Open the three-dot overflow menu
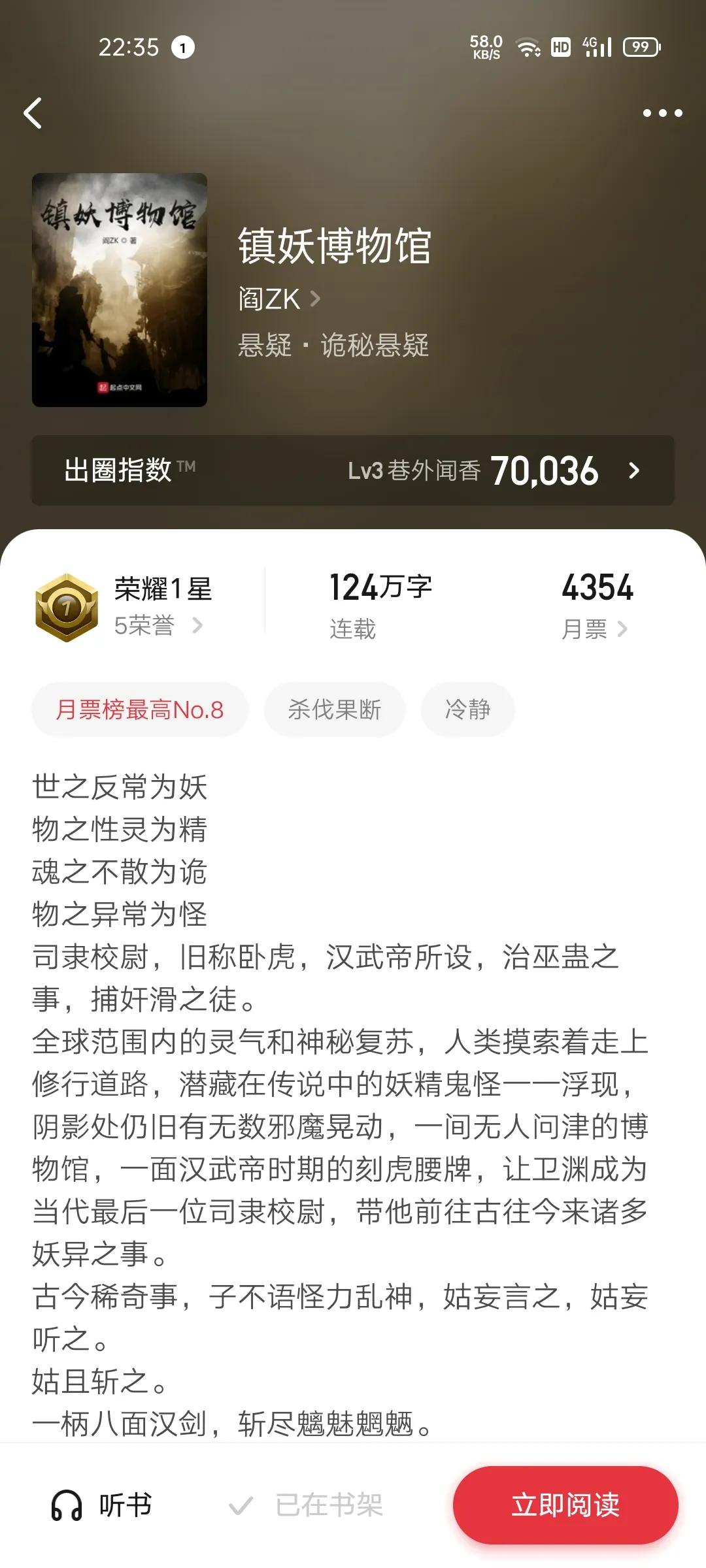The image size is (706, 1568). click(662, 113)
